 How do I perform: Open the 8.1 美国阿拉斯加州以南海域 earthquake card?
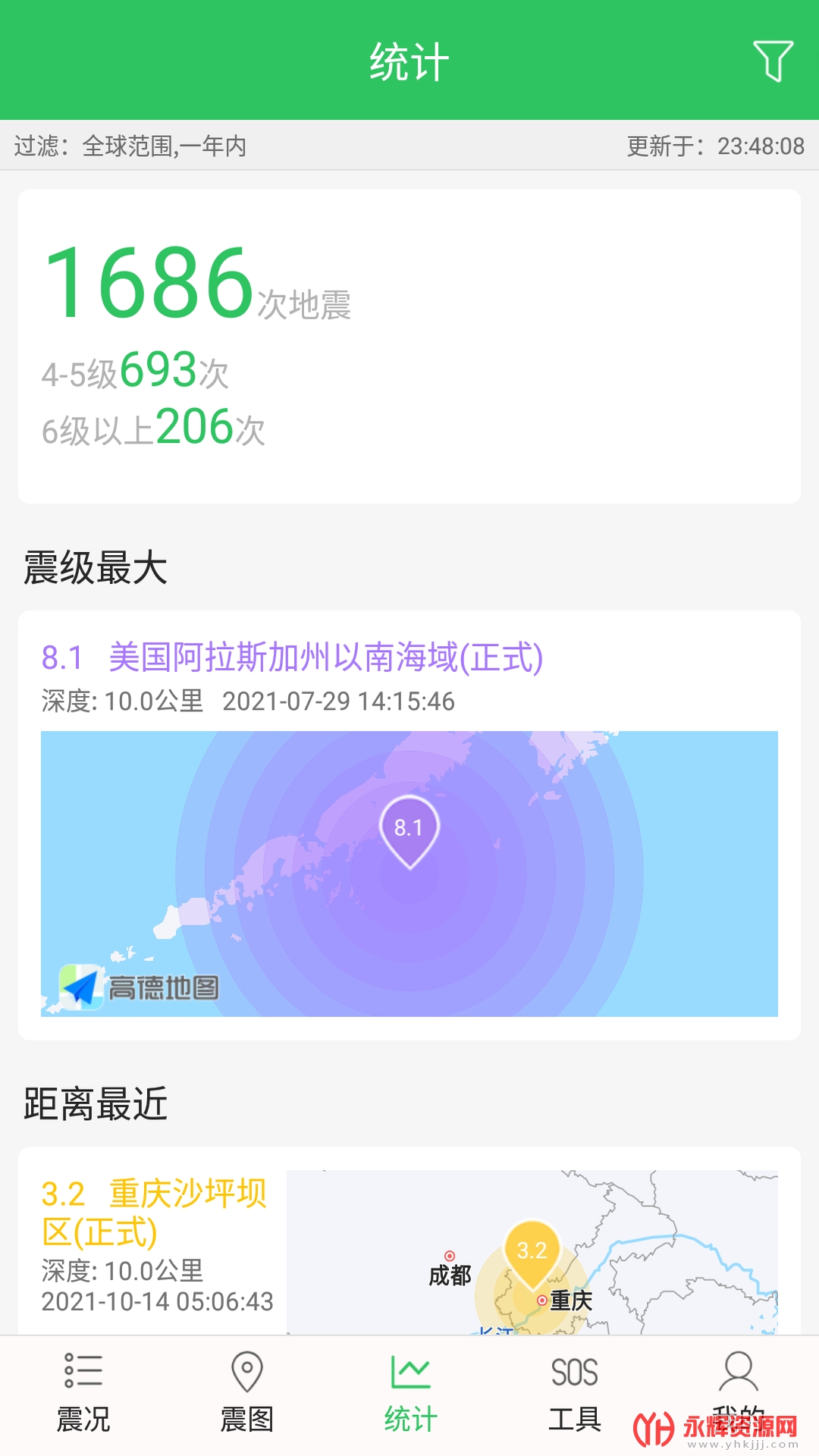coord(409,825)
